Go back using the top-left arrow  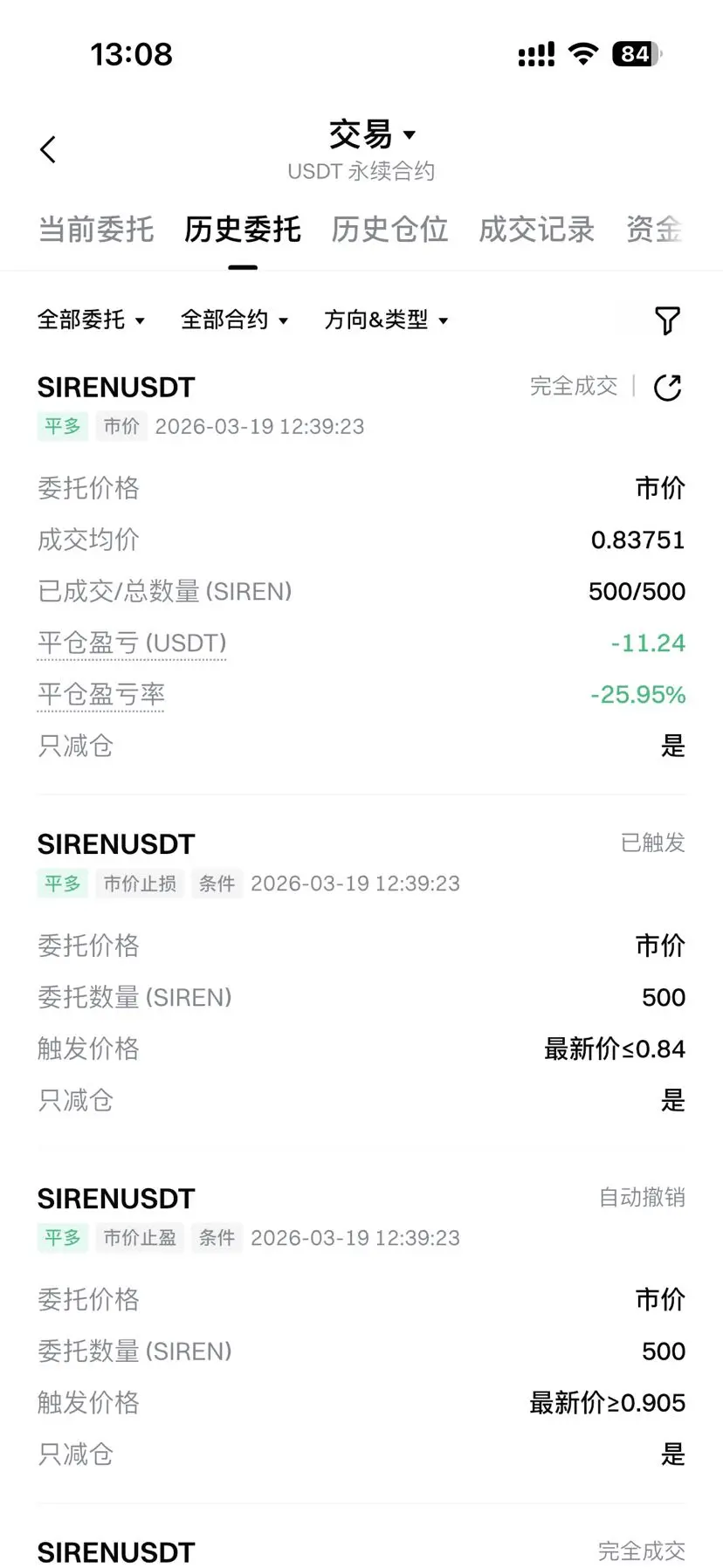point(48,149)
